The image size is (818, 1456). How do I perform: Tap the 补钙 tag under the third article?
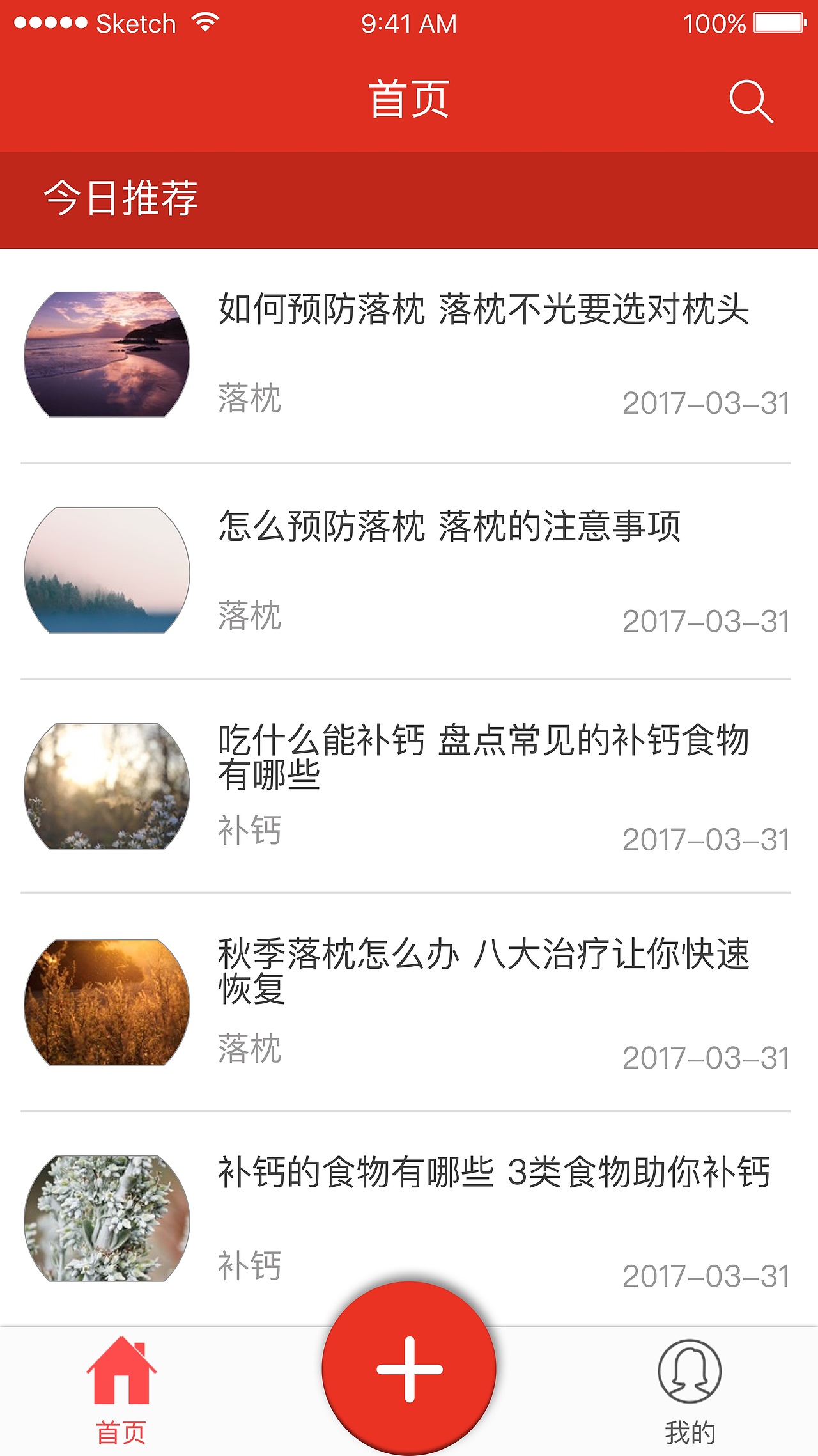click(249, 829)
